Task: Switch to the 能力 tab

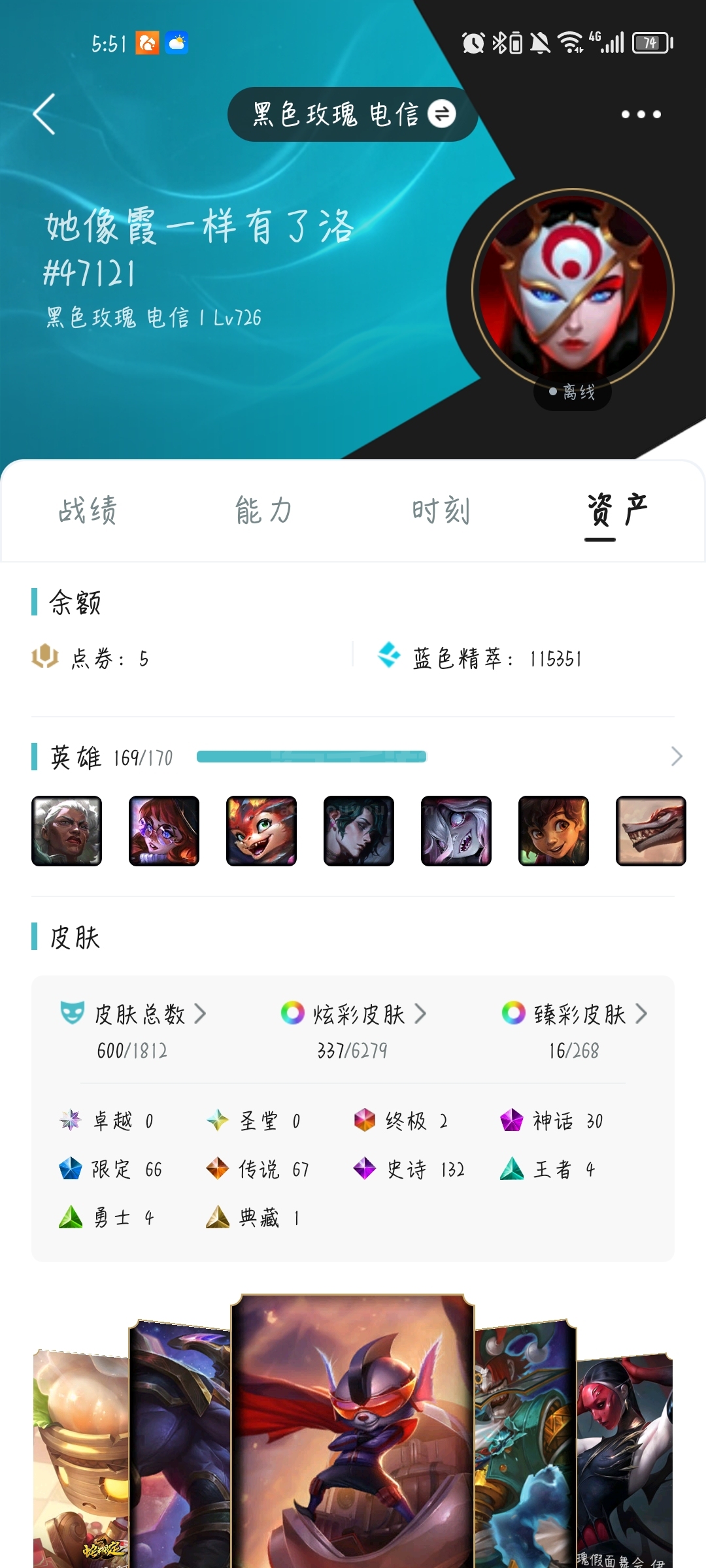Action: pyautogui.click(x=264, y=510)
